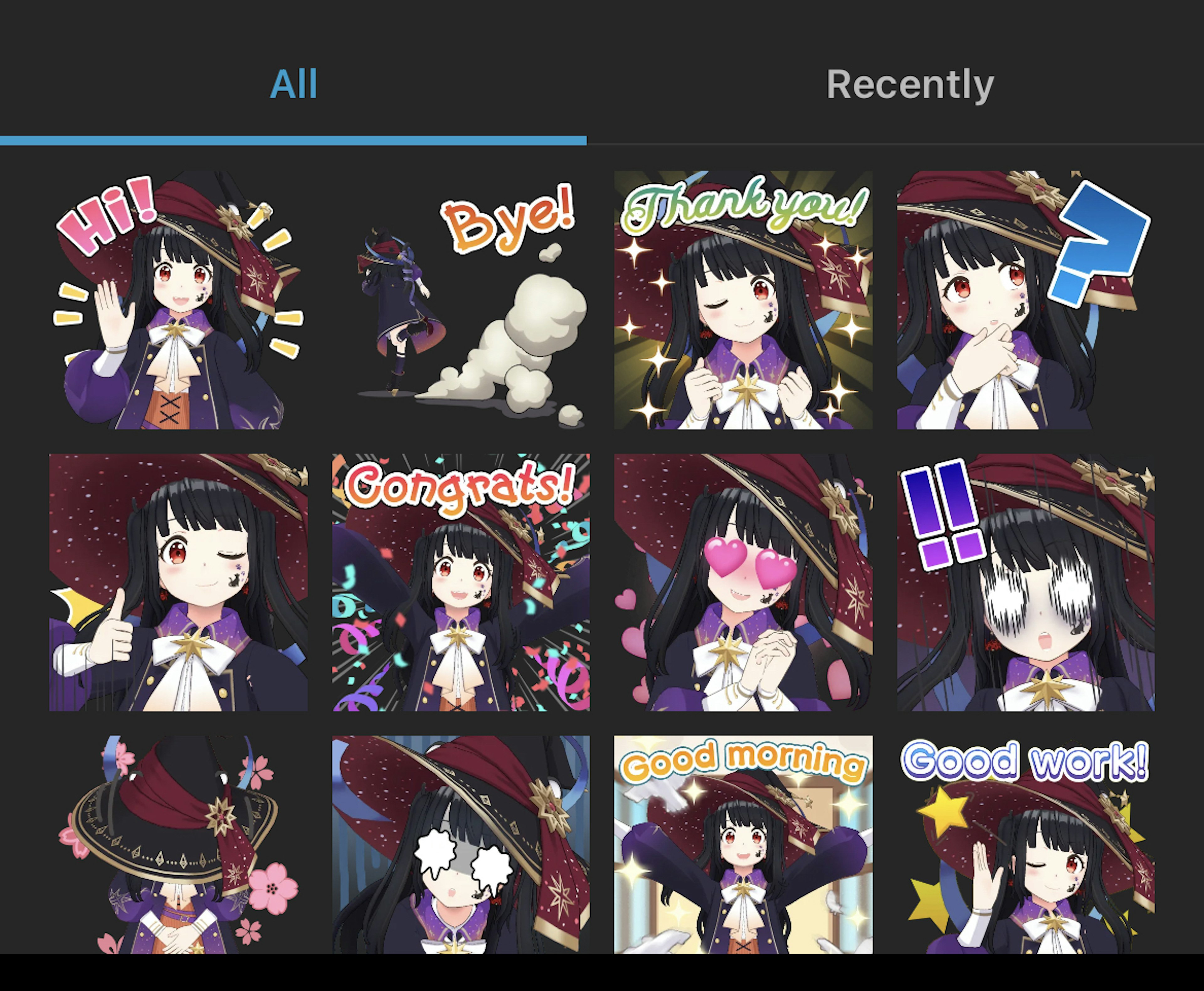
Task: Select the blue question mark sticker
Action: point(1025,300)
